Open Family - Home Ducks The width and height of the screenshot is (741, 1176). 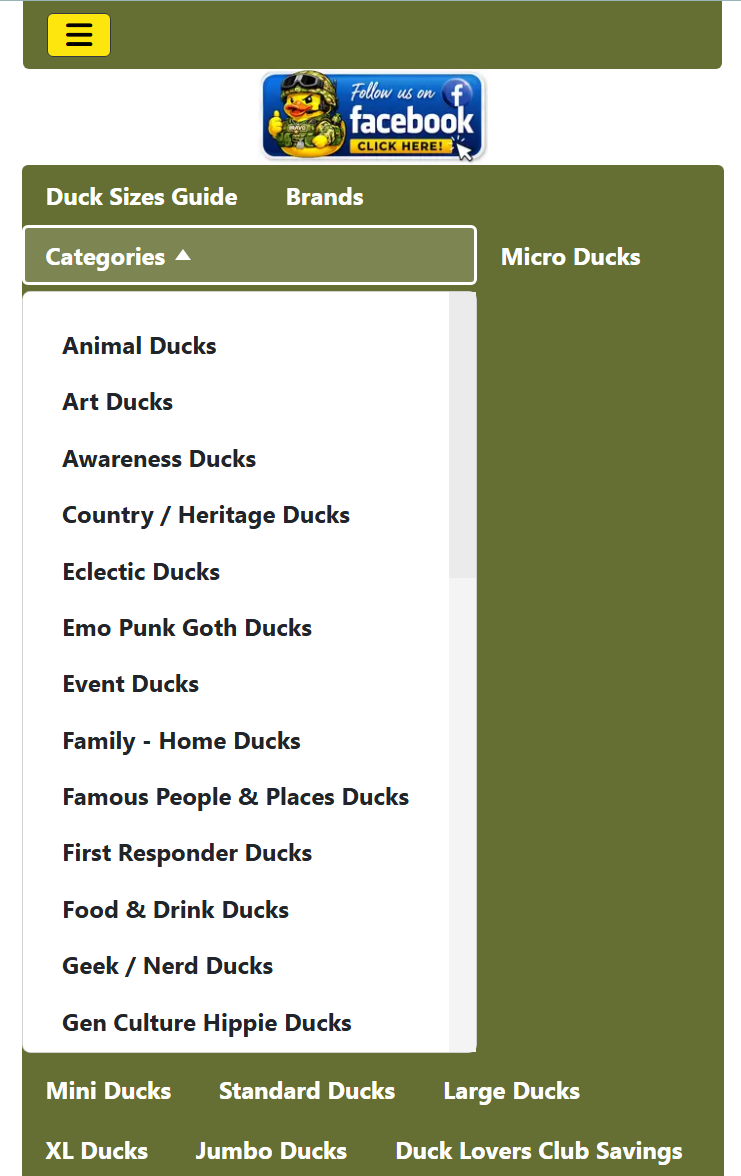click(182, 741)
